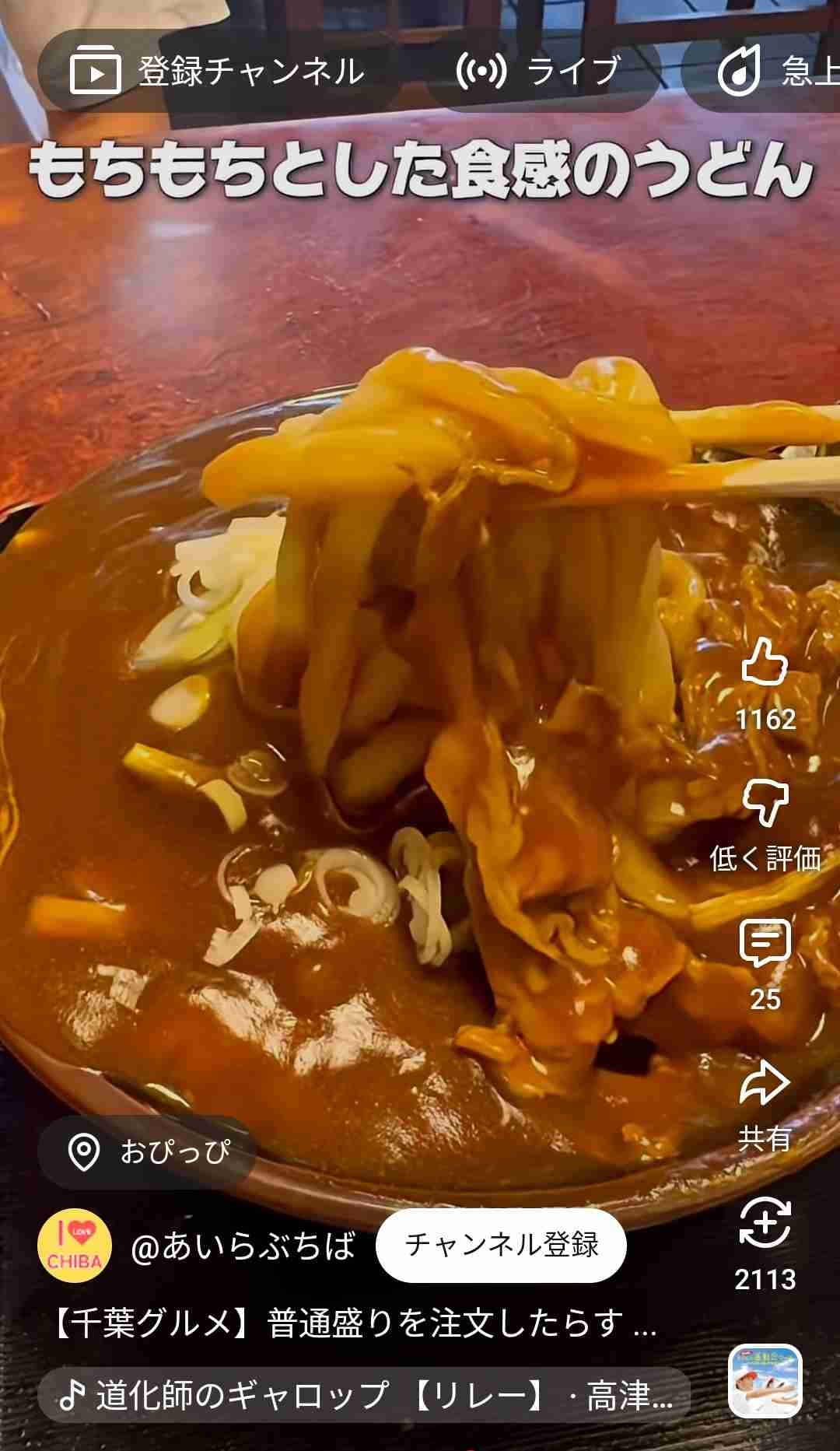Viewport: 840px width, 1451px height.
Task: Dislike this Short with 低く評価
Action: point(765,803)
